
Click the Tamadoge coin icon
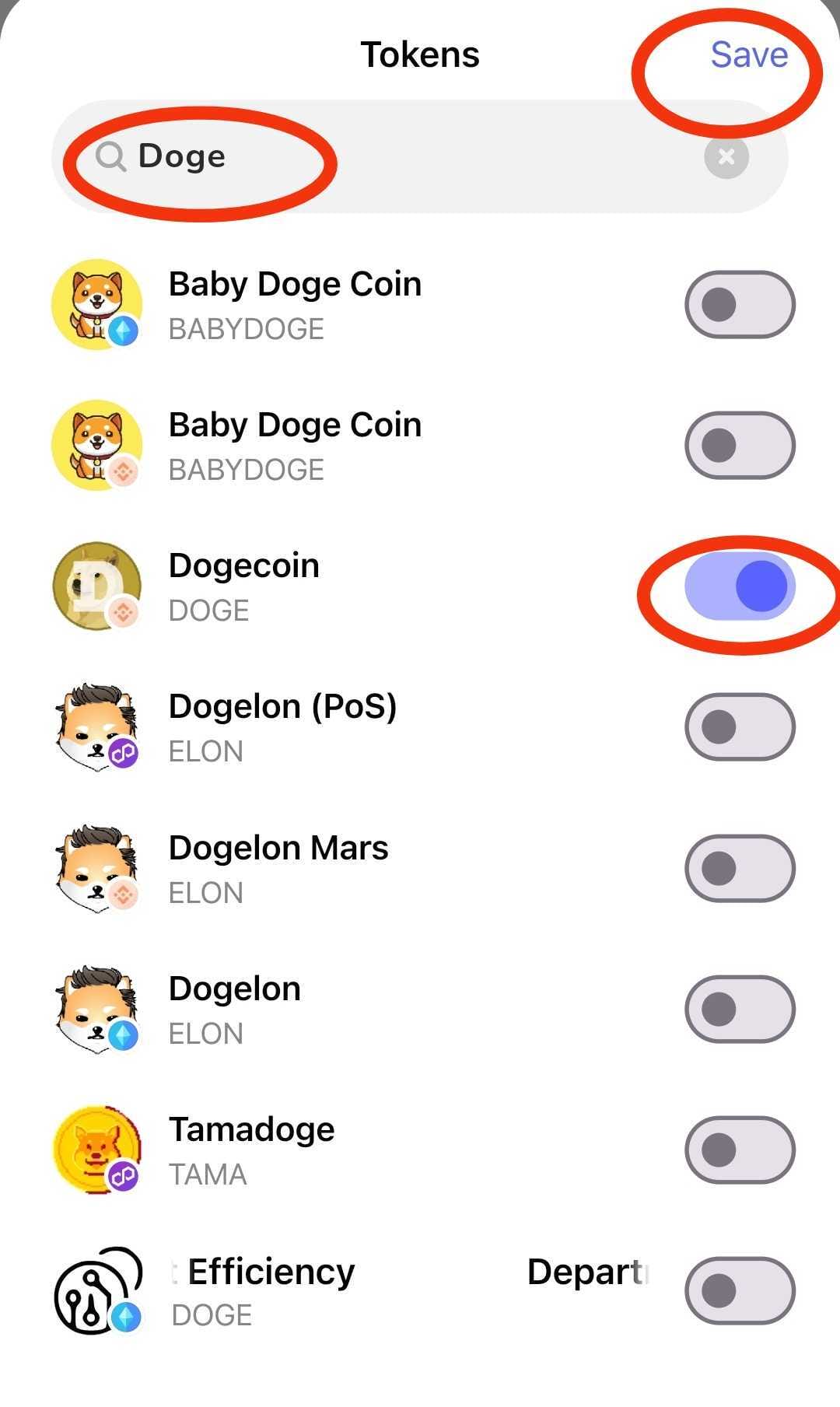coord(97,1150)
